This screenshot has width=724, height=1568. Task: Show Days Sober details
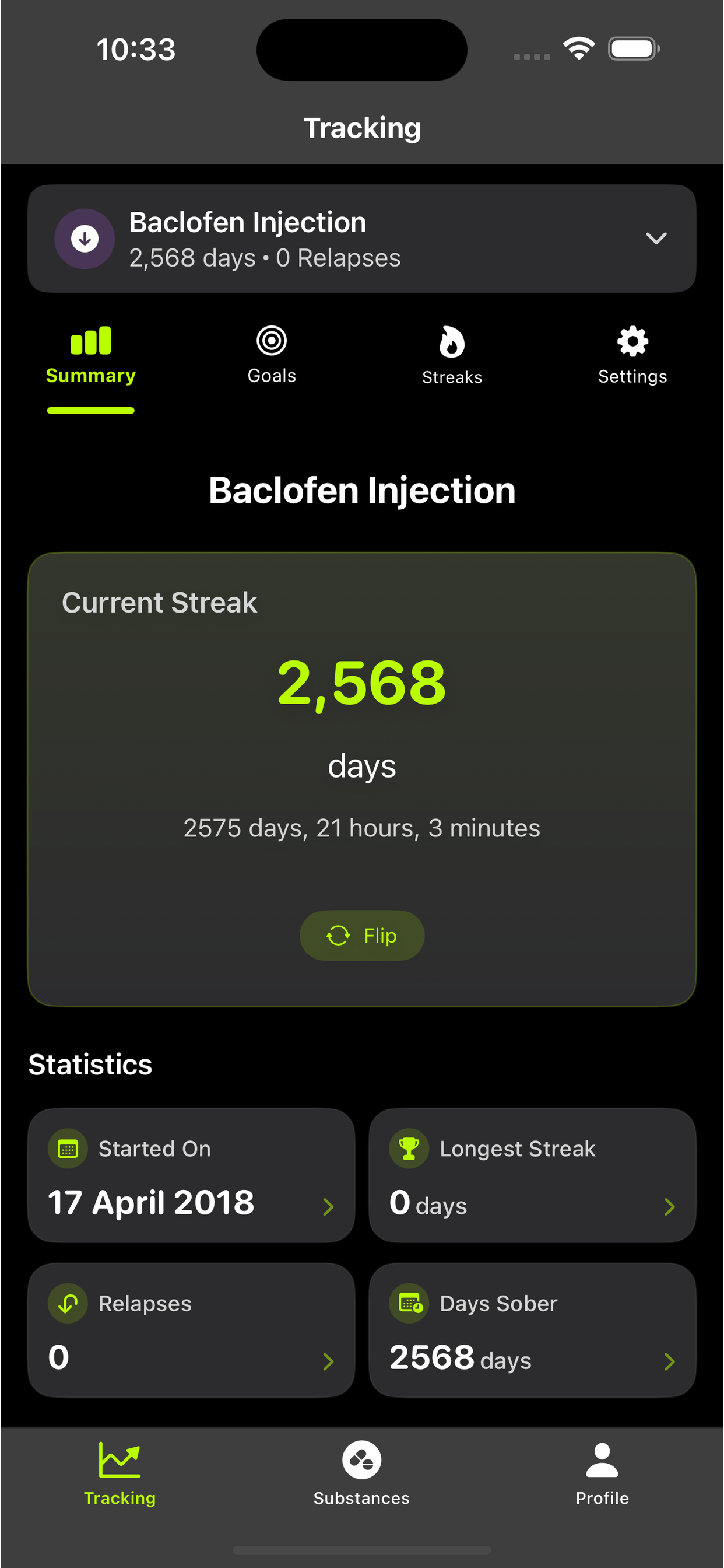click(x=532, y=1330)
